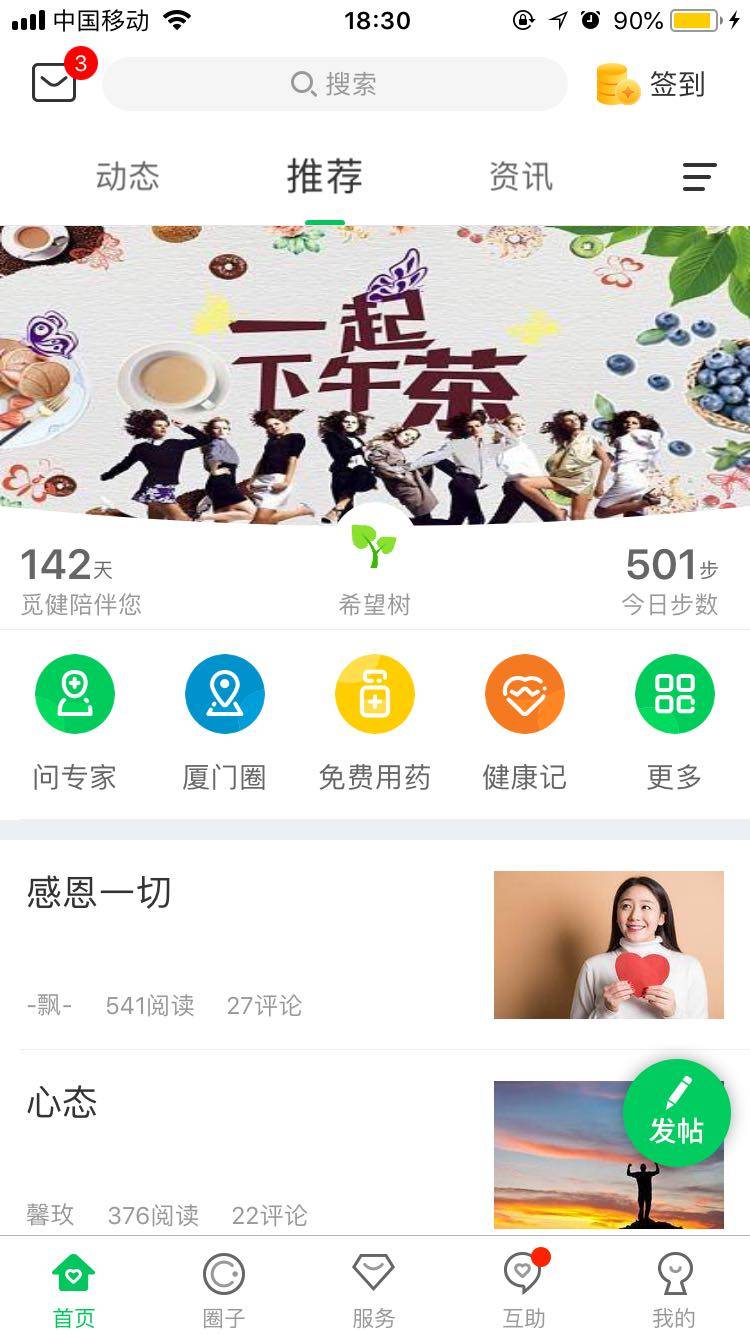Tap 签到 to check in
The image size is (750, 1334).
coord(652,84)
